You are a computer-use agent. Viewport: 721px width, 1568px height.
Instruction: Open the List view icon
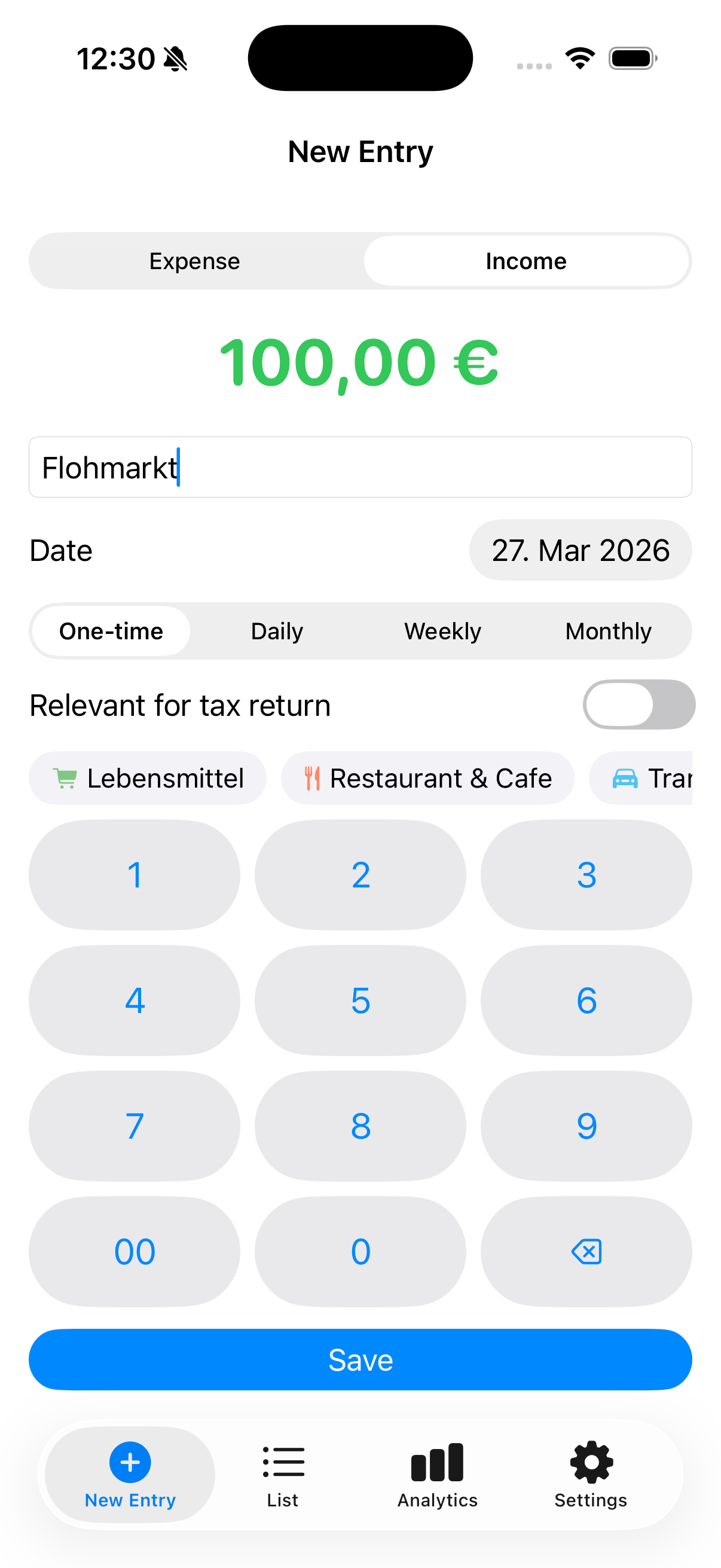point(283,1461)
